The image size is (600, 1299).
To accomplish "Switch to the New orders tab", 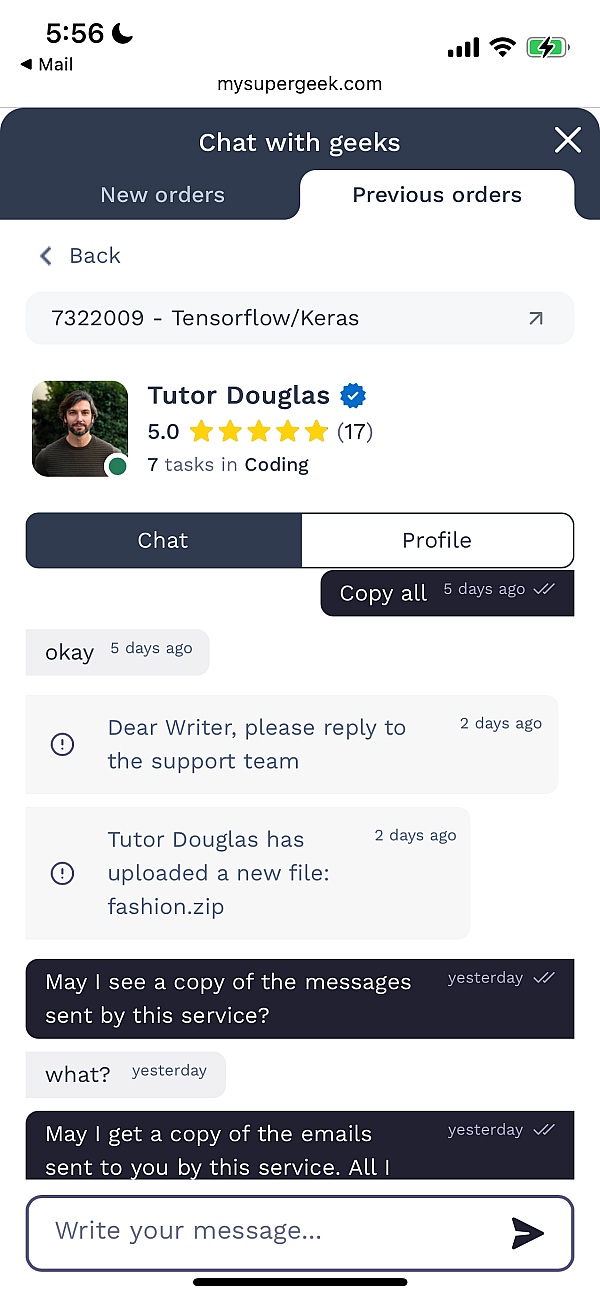I will point(163,195).
